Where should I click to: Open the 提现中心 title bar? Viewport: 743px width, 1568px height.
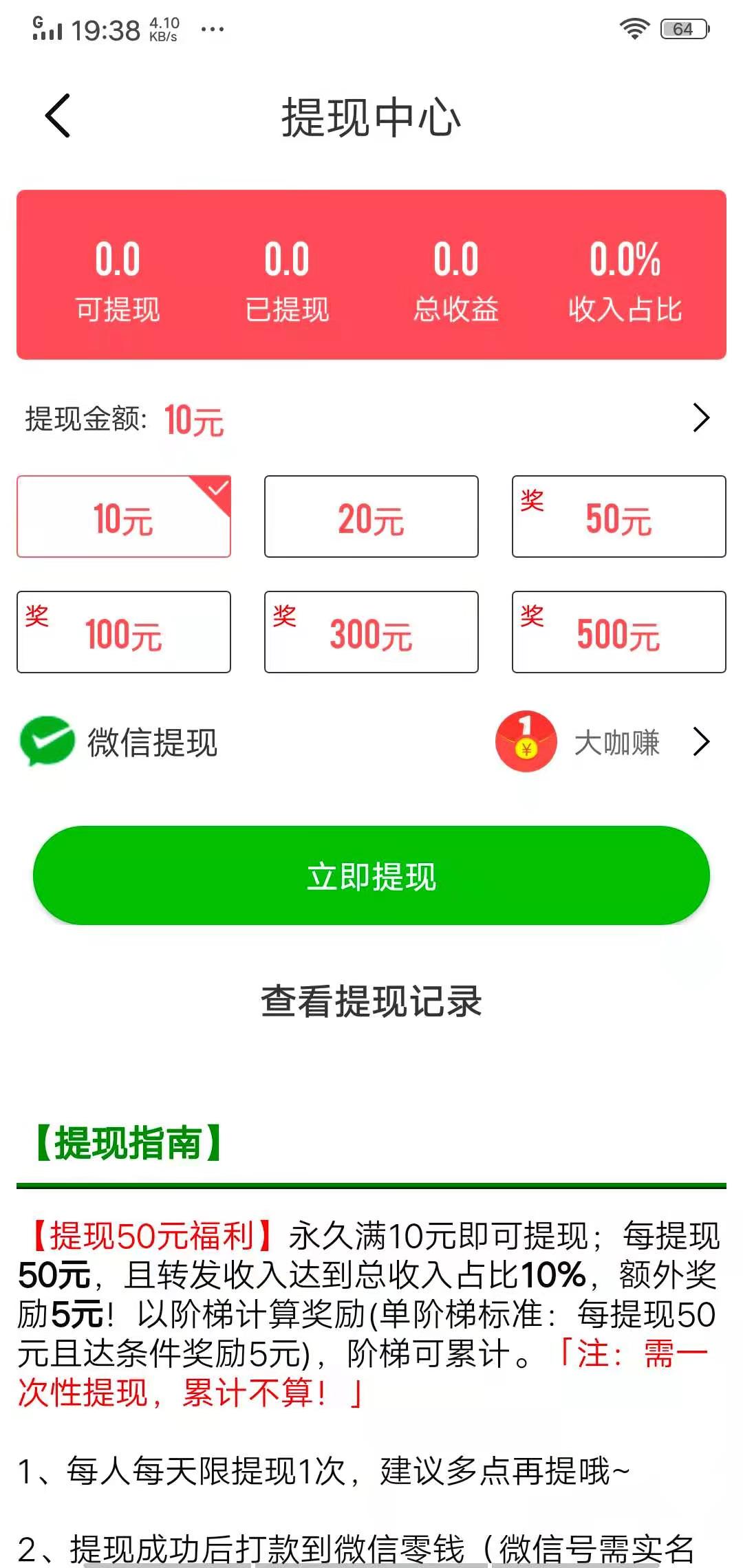[x=371, y=117]
